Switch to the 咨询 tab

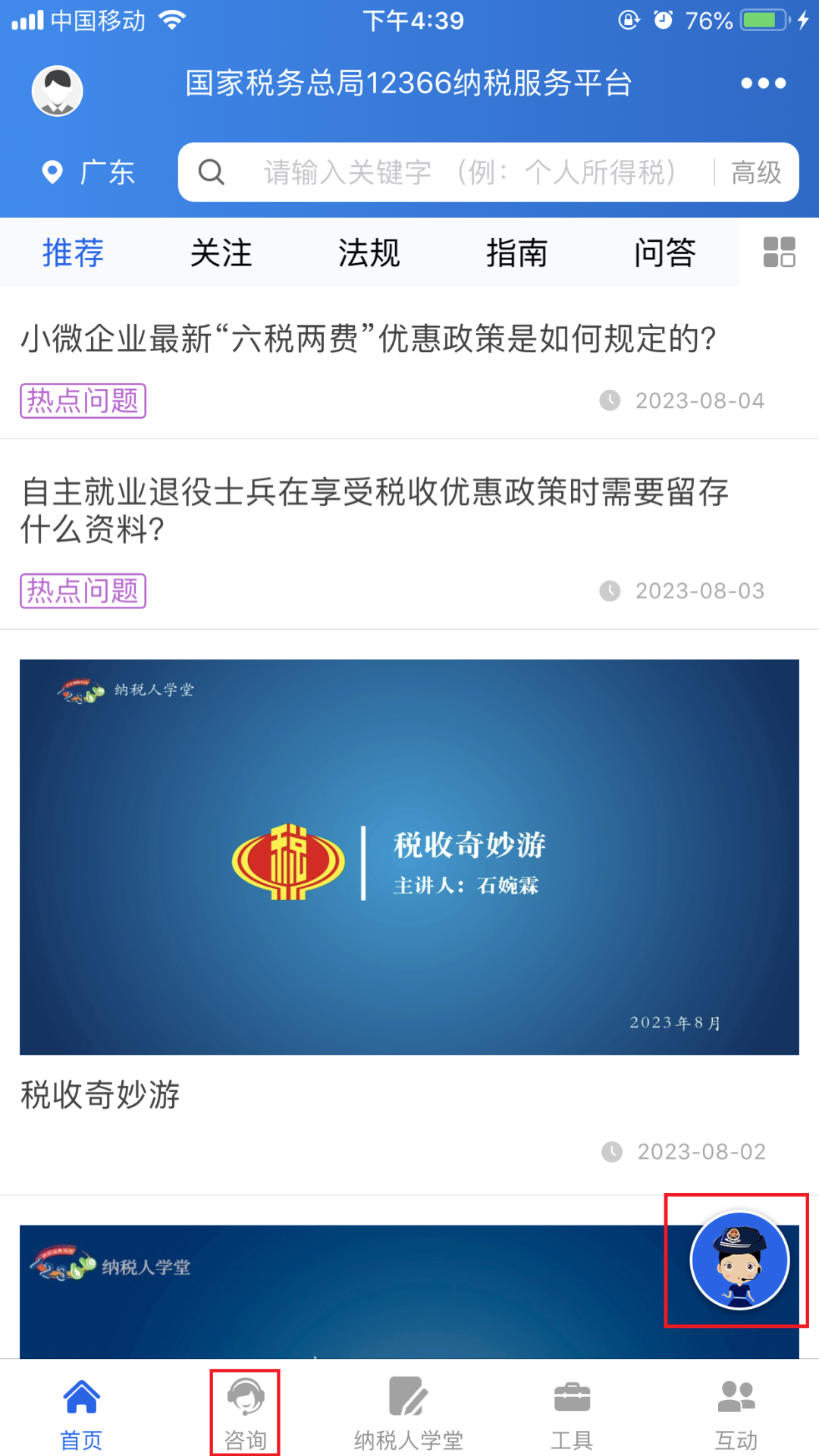(x=245, y=1414)
